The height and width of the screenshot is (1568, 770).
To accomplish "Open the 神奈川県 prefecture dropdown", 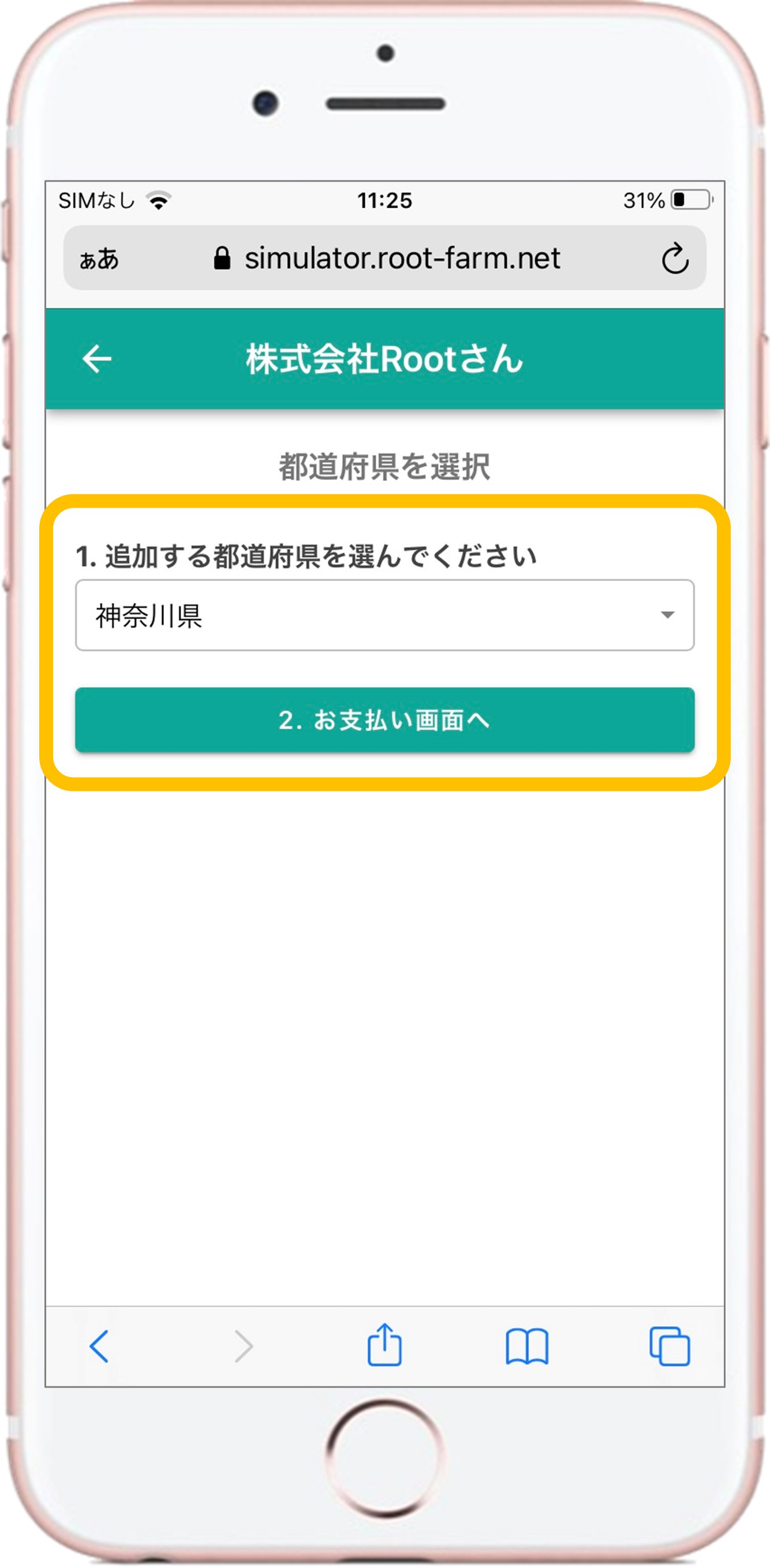I will click(x=384, y=615).
